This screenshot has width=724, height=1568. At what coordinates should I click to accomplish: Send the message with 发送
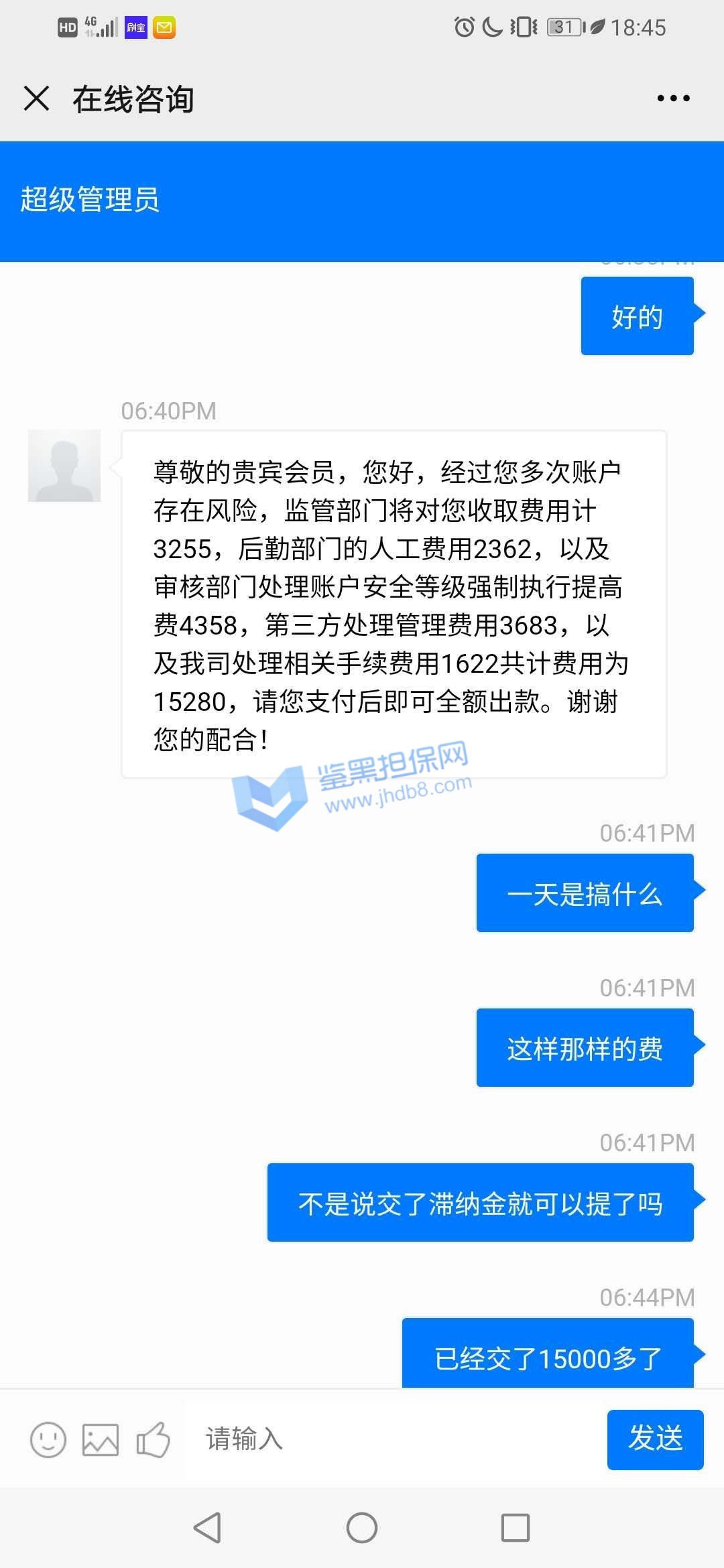point(655,1439)
